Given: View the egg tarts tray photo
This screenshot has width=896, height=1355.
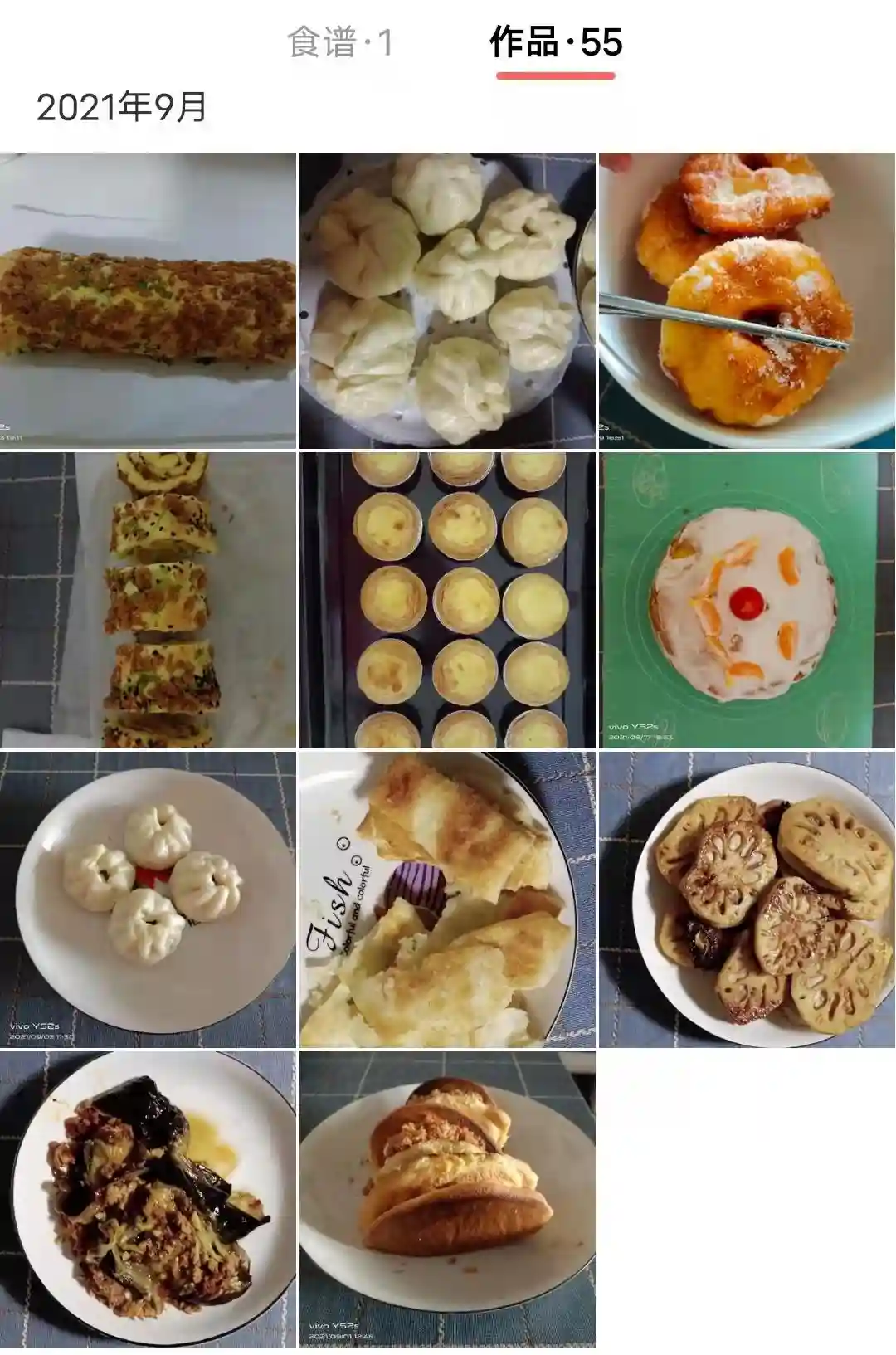Looking at the screenshot, I should [x=447, y=600].
